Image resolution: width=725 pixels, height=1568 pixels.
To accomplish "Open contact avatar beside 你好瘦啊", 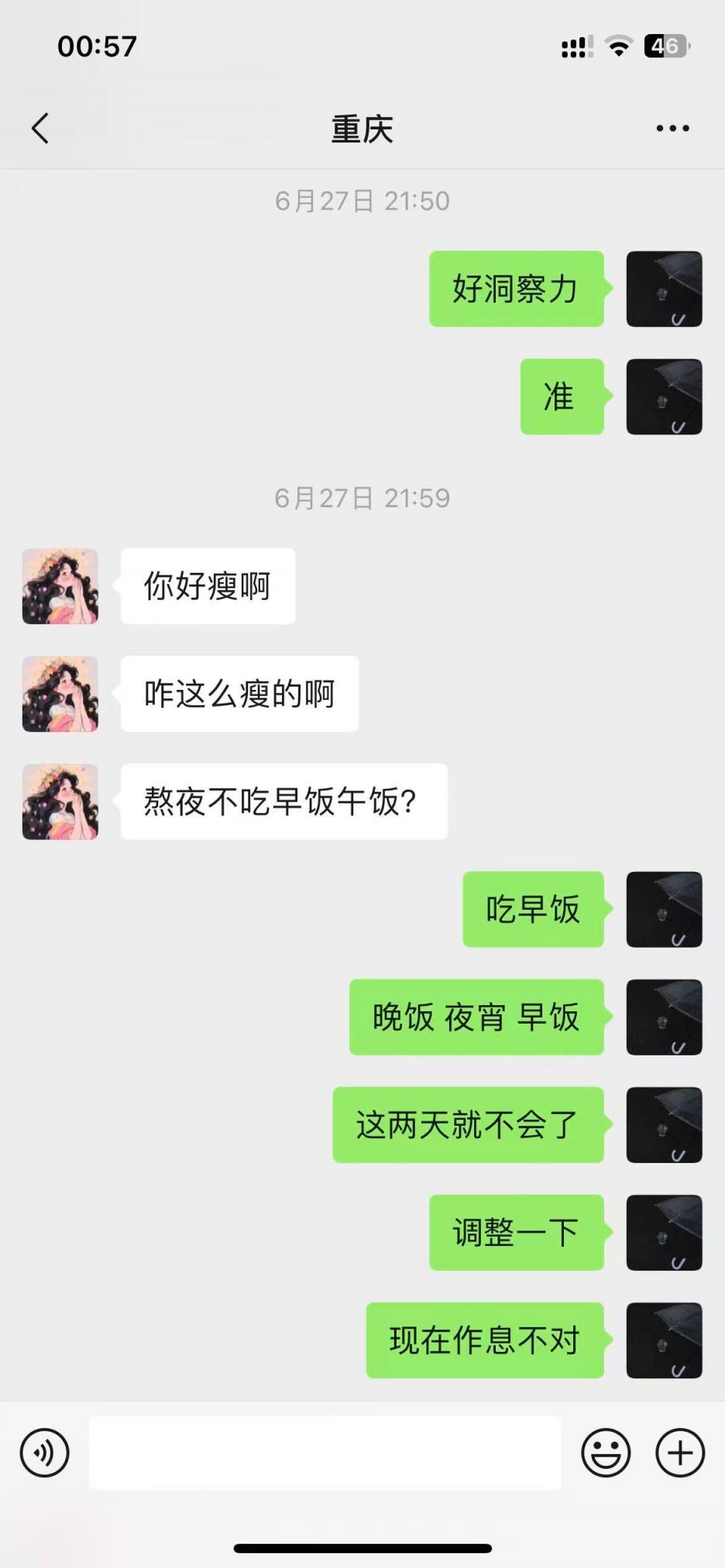I will [x=60, y=586].
